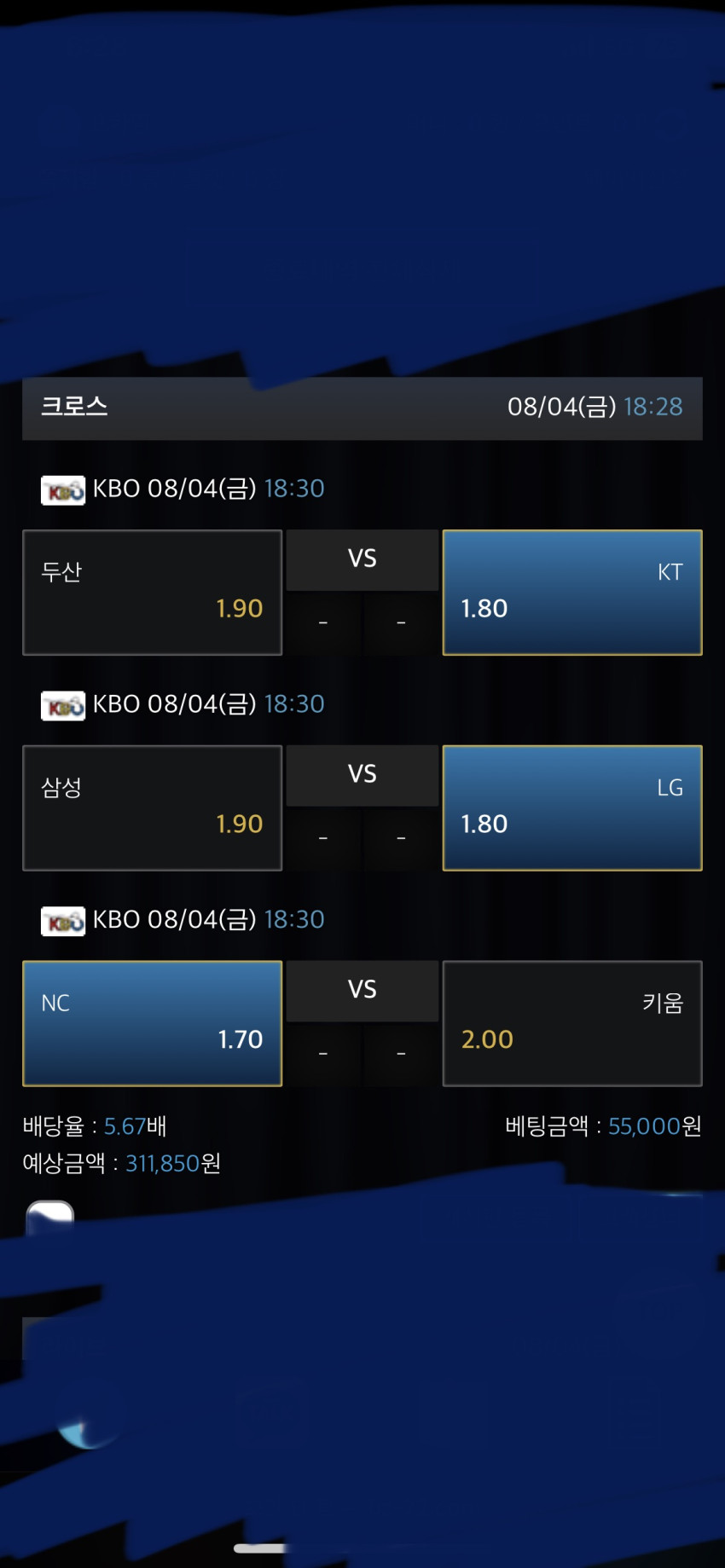725x1568 pixels.
Task: Pick the 키움 2.00 odds box
Action: point(572,1024)
